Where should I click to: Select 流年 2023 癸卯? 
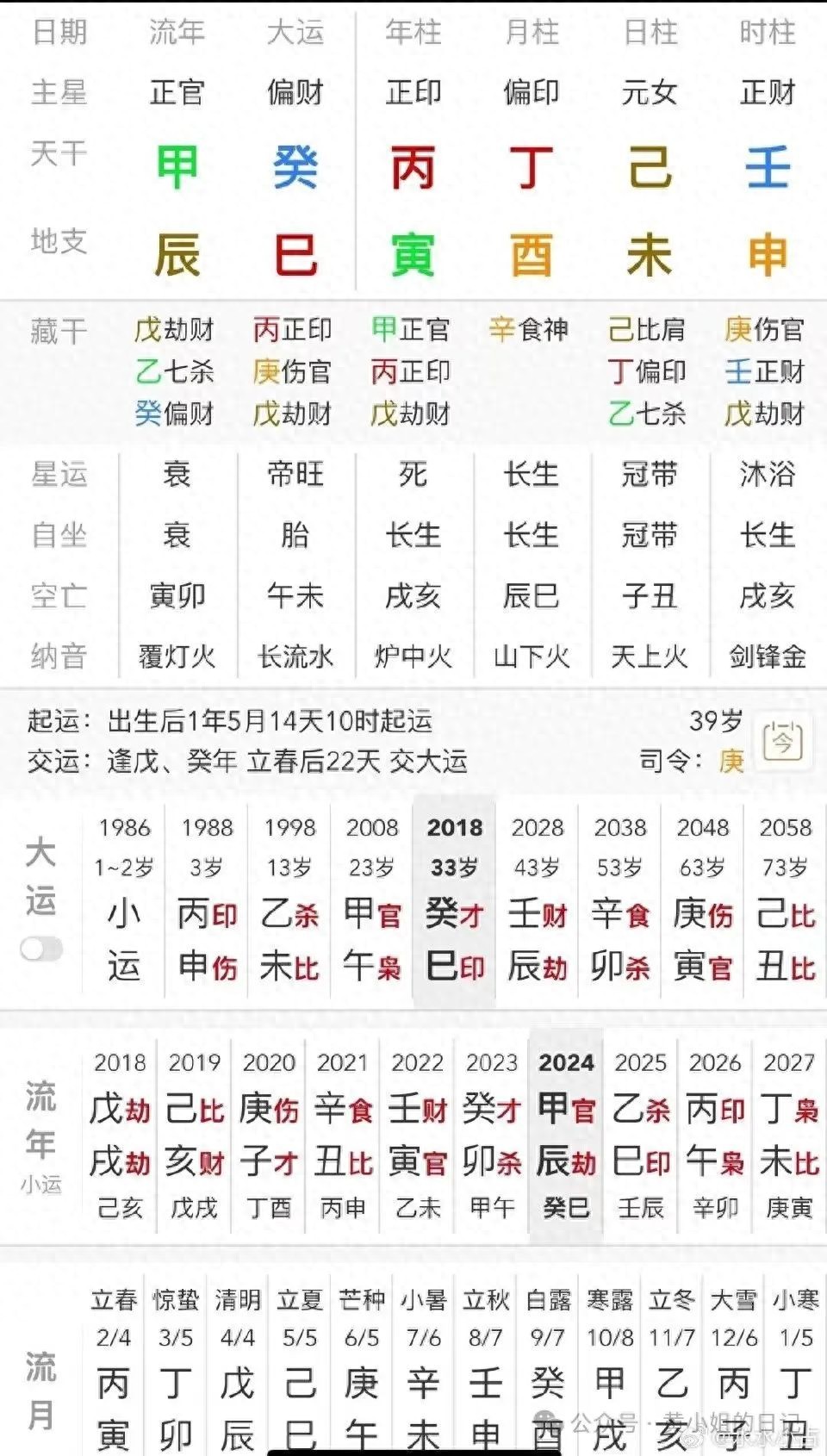coord(492,1133)
